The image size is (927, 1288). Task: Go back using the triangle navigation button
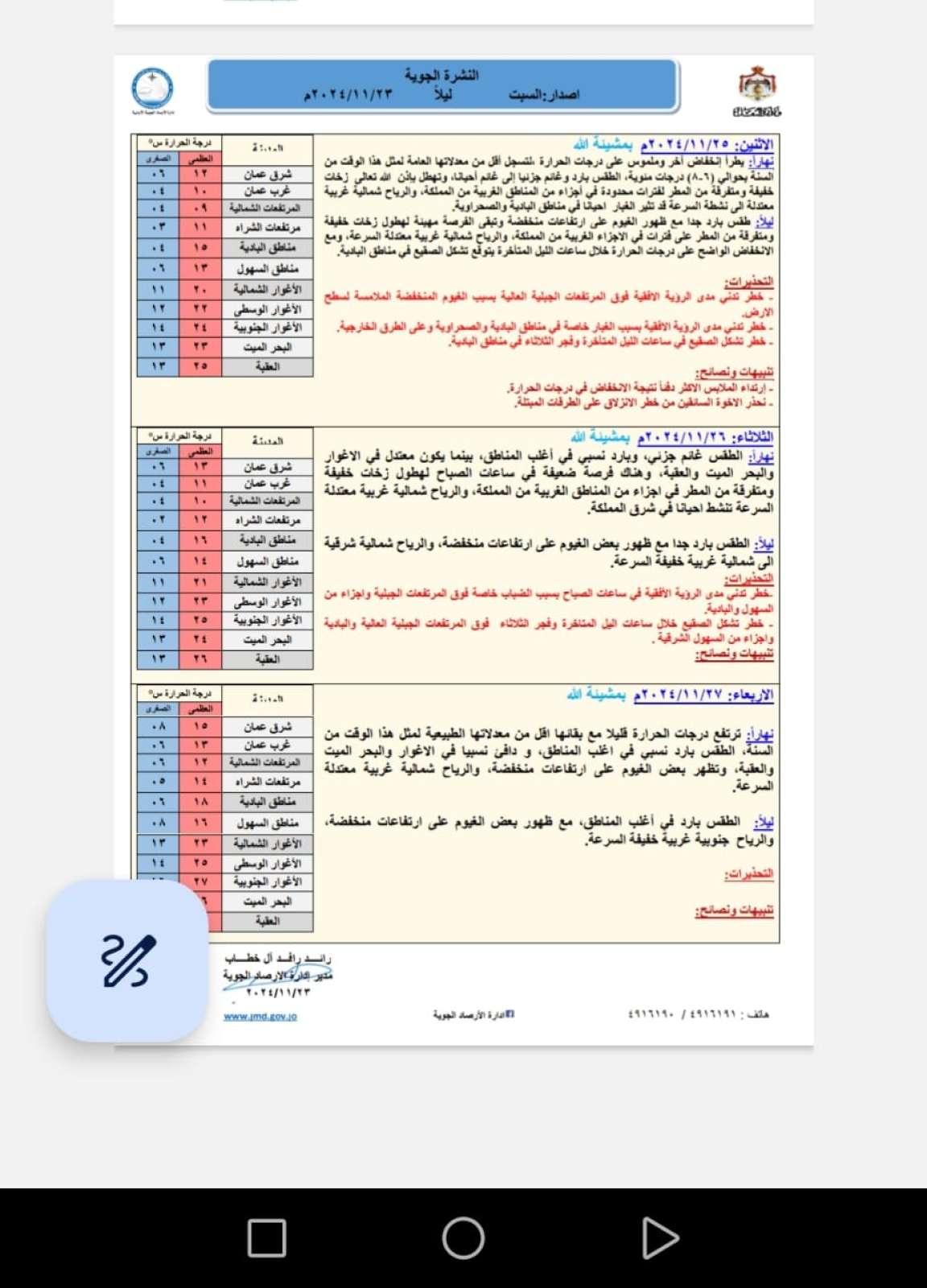(661, 1238)
